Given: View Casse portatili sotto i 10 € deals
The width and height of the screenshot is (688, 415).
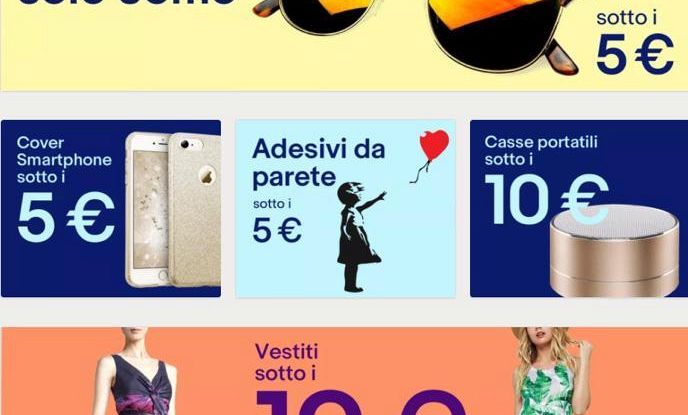Looking at the screenshot, I should [578, 208].
